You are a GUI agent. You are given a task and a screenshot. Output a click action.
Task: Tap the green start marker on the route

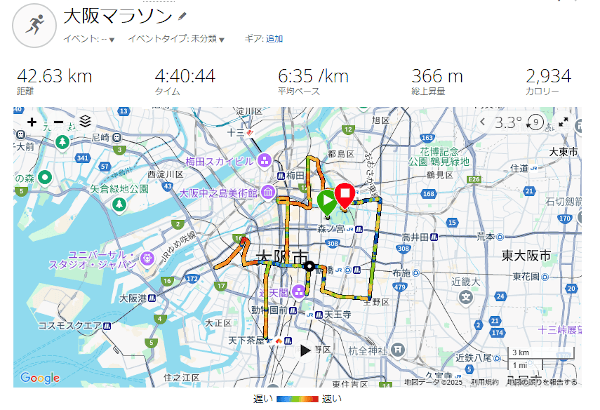[326, 202]
